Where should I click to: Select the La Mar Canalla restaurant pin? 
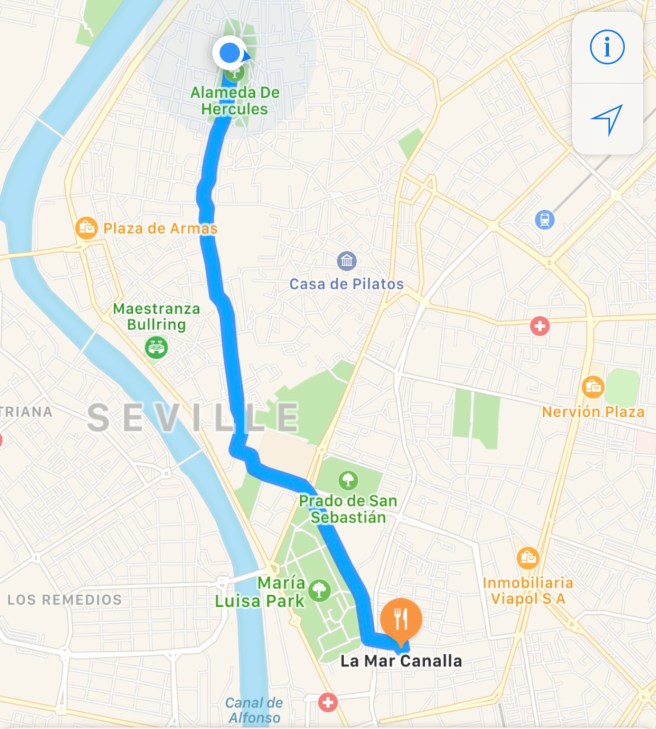pyautogui.click(x=400, y=618)
